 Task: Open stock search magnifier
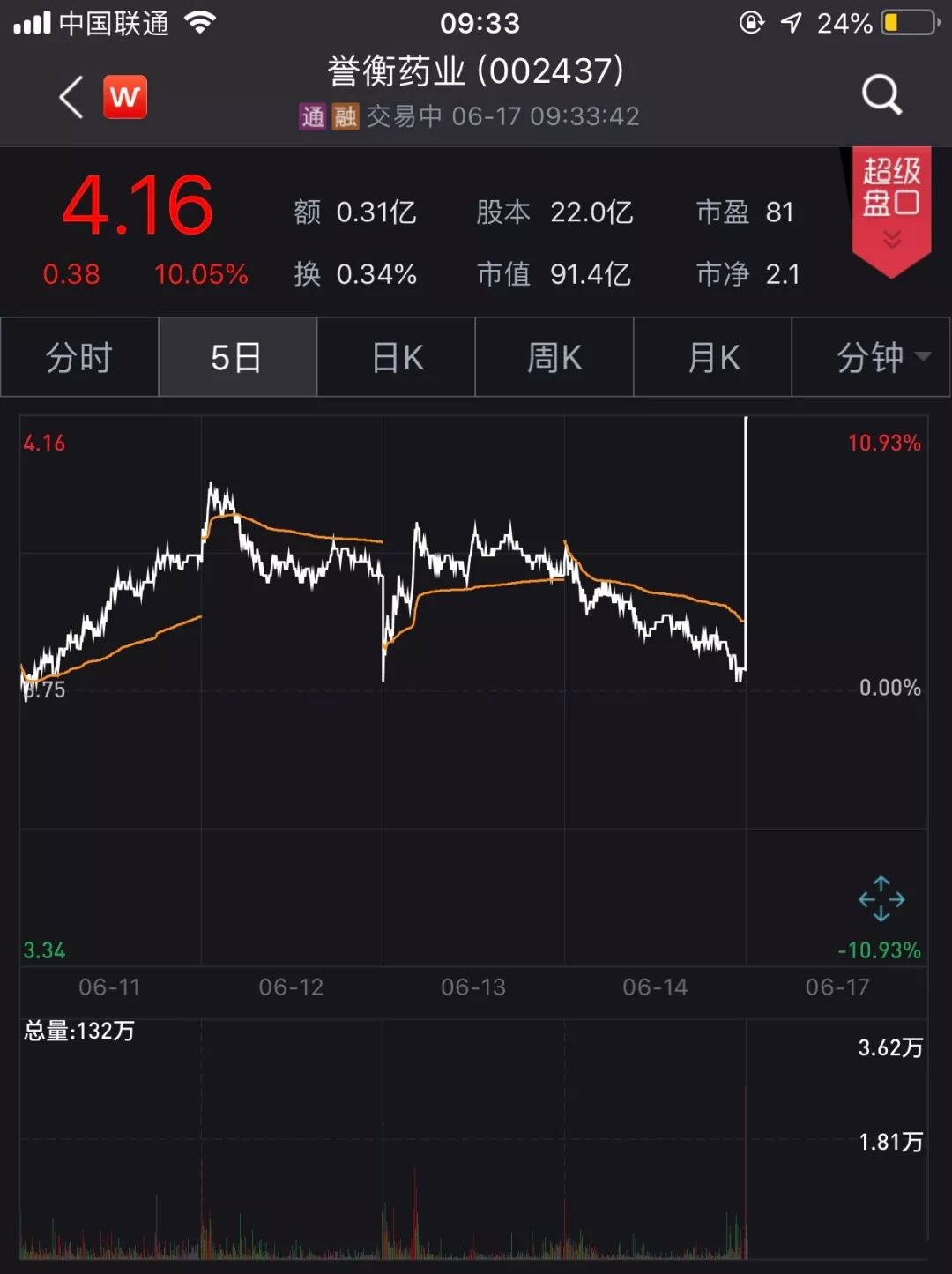(x=881, y=94)
